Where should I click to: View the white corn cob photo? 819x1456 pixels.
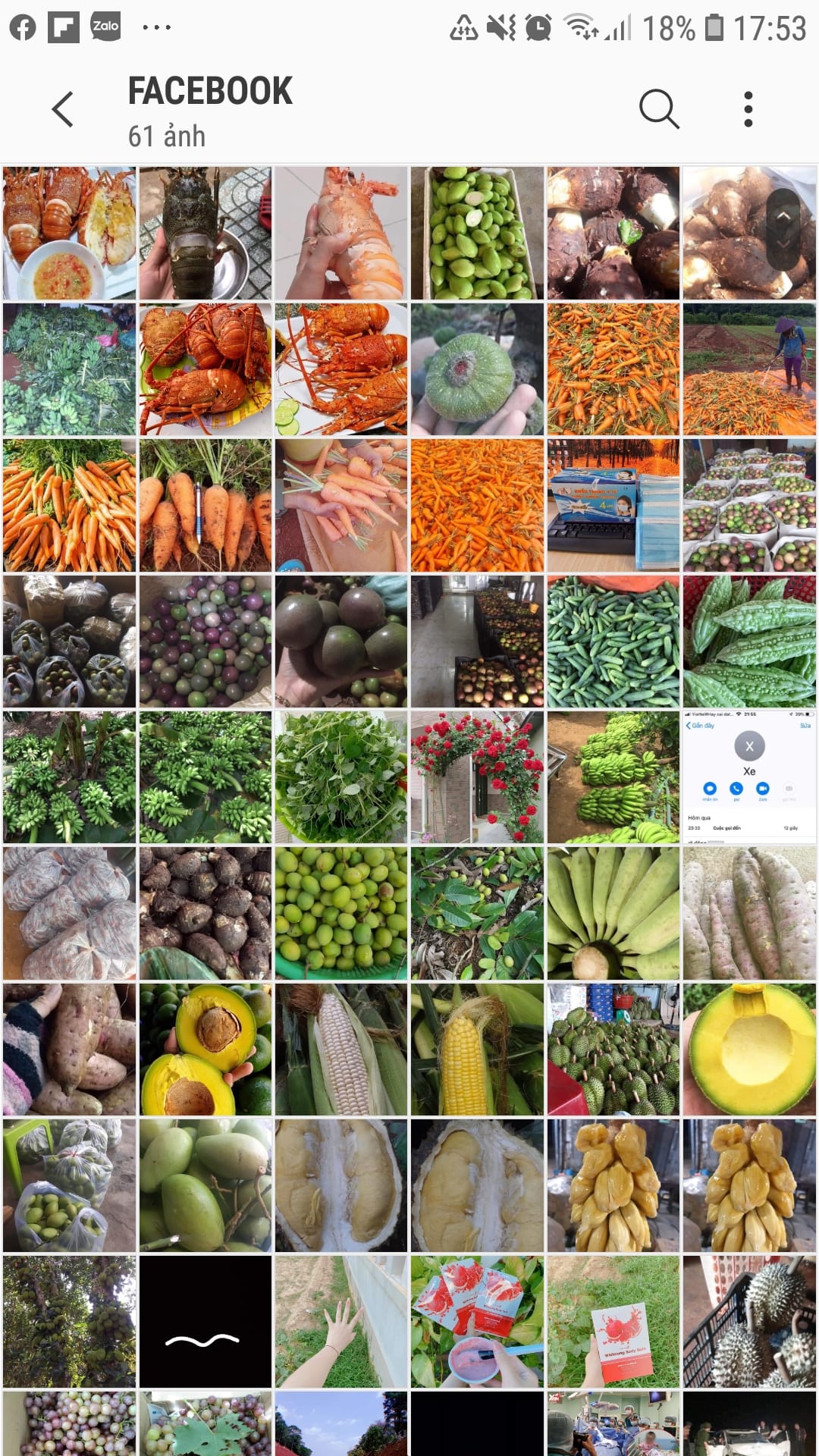[x=341, y=1050]
